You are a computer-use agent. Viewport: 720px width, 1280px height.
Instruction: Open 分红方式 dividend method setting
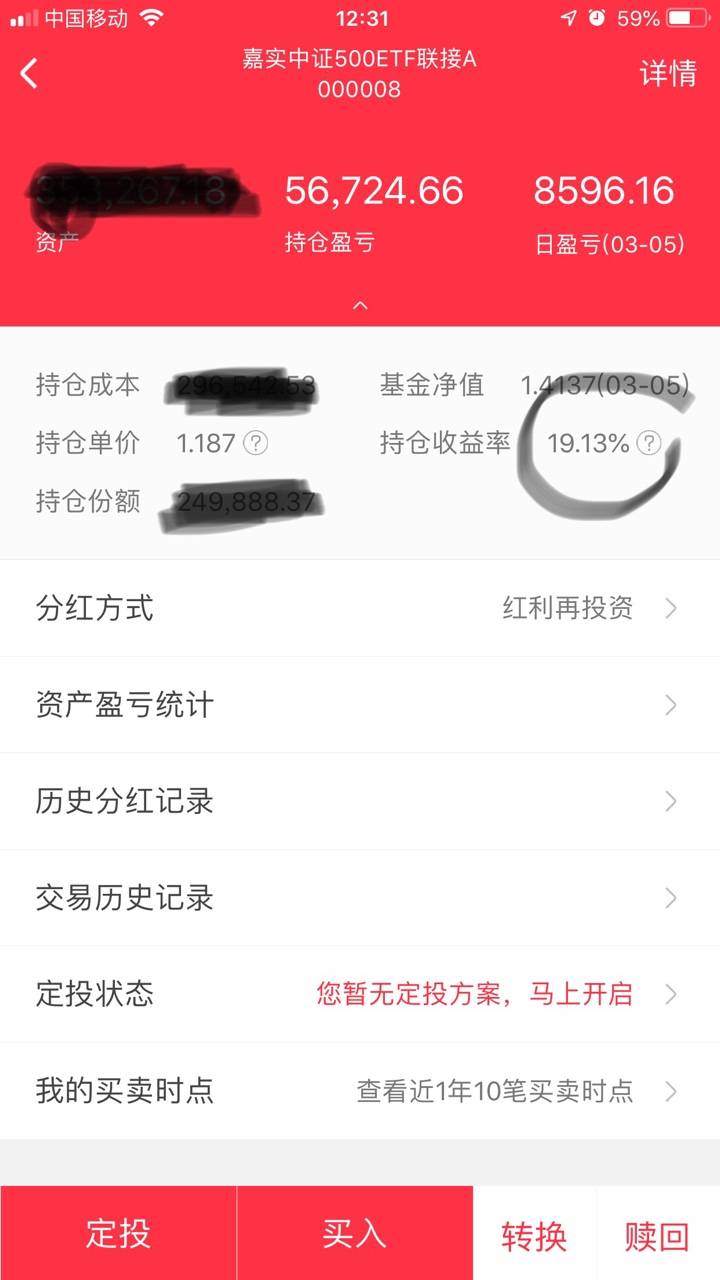pyautogui.click(x=360, y=608)
